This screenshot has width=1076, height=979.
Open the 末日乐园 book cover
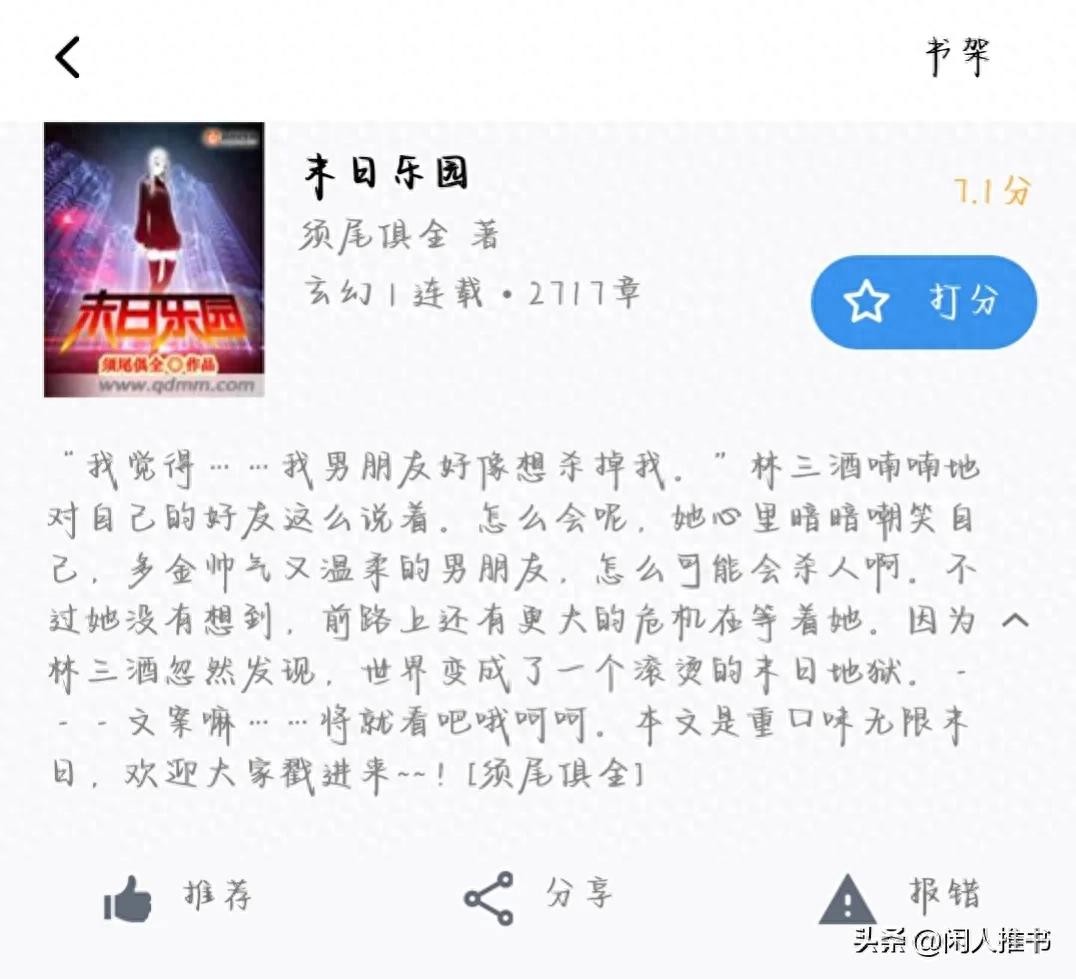[154, 259]
